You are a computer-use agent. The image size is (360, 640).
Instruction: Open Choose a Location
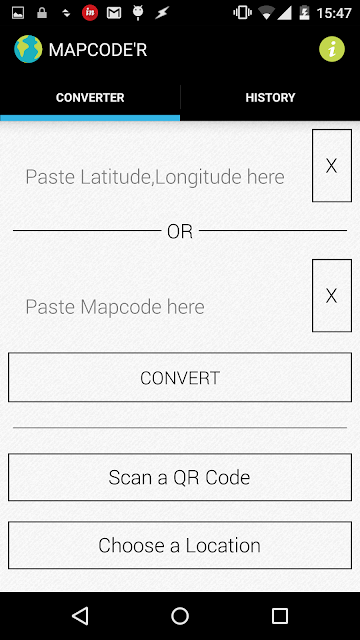coord(180,545)
